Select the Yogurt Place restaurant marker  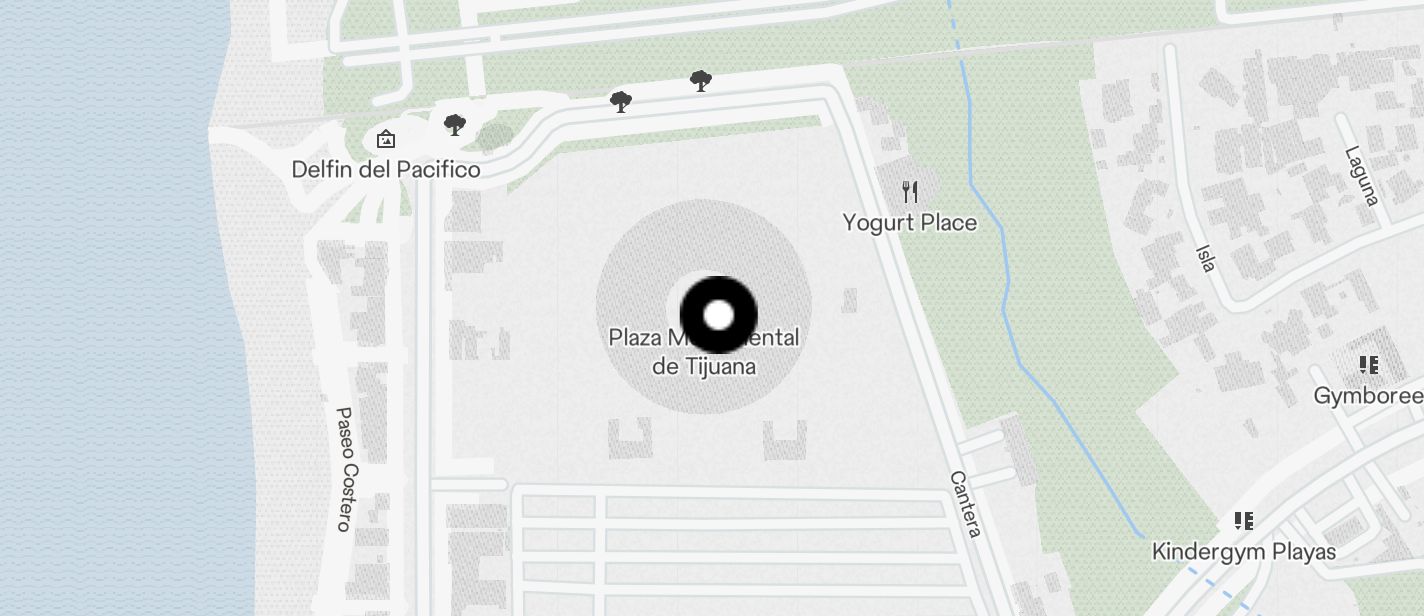coord(910,191)
